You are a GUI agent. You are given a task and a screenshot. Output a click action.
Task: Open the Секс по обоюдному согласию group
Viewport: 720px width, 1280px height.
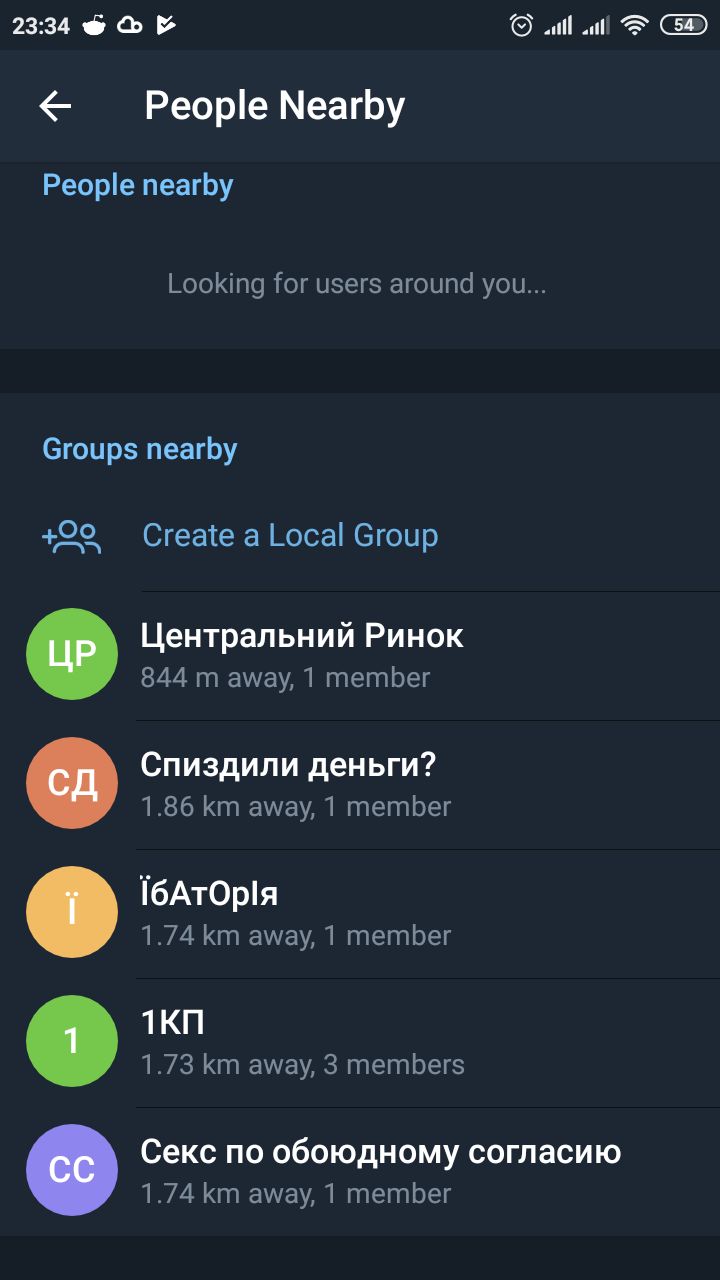click(x=360, y=1171)
